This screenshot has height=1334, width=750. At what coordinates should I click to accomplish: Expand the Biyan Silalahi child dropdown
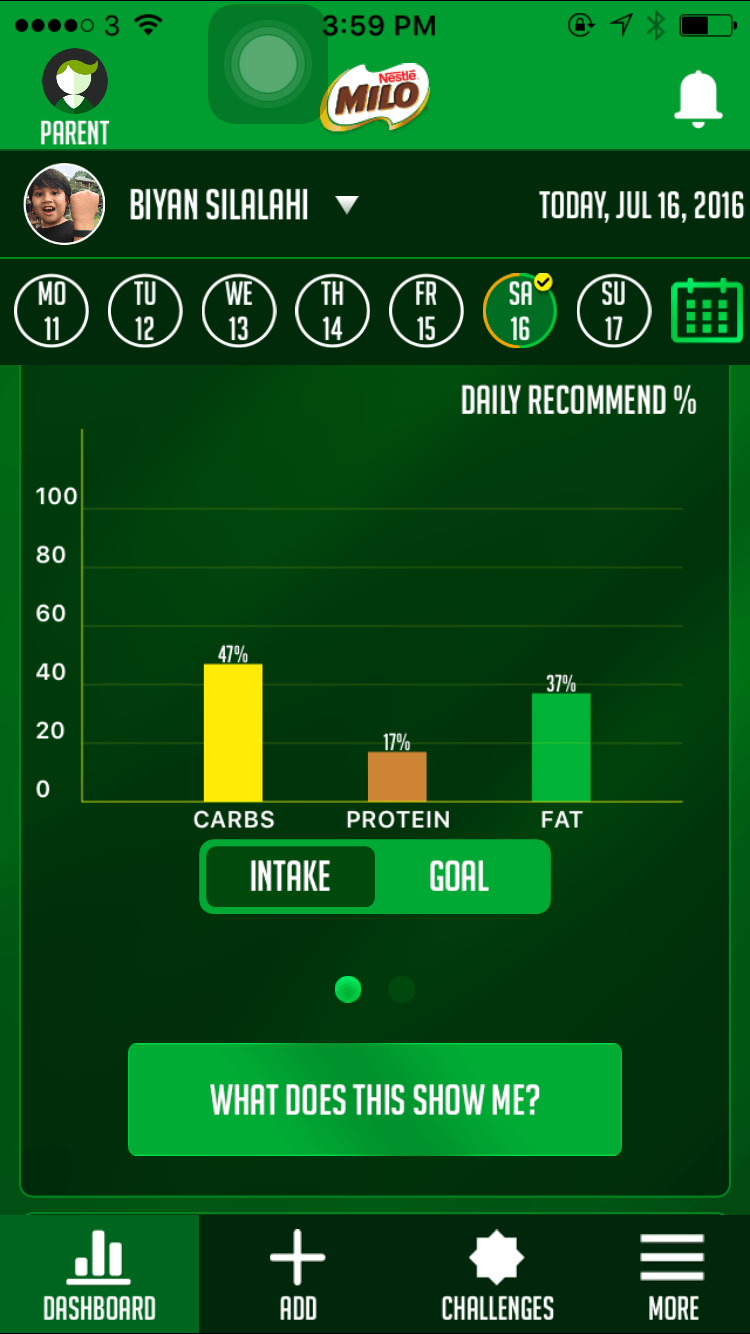click(x=346, y=206)
